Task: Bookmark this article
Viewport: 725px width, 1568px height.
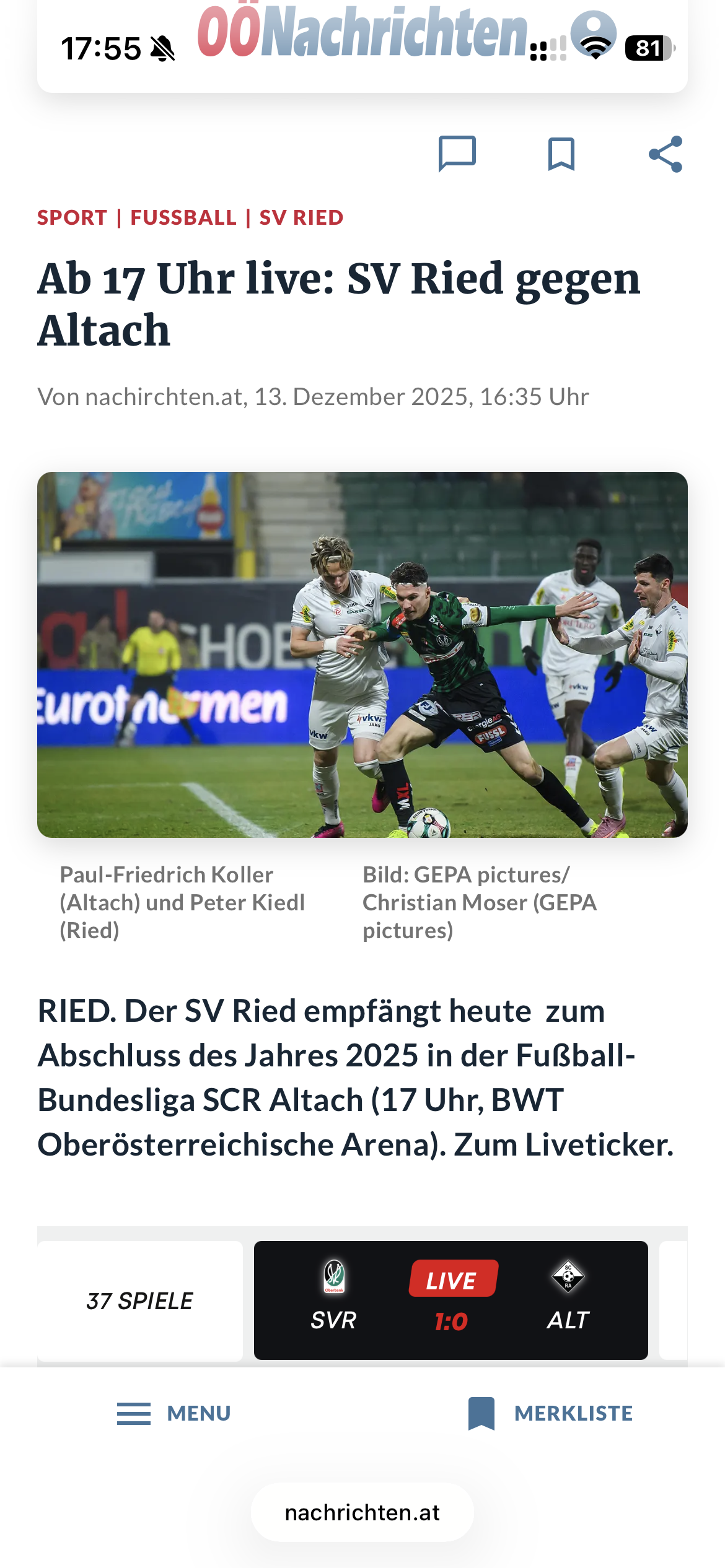Action: pos(561,154)
